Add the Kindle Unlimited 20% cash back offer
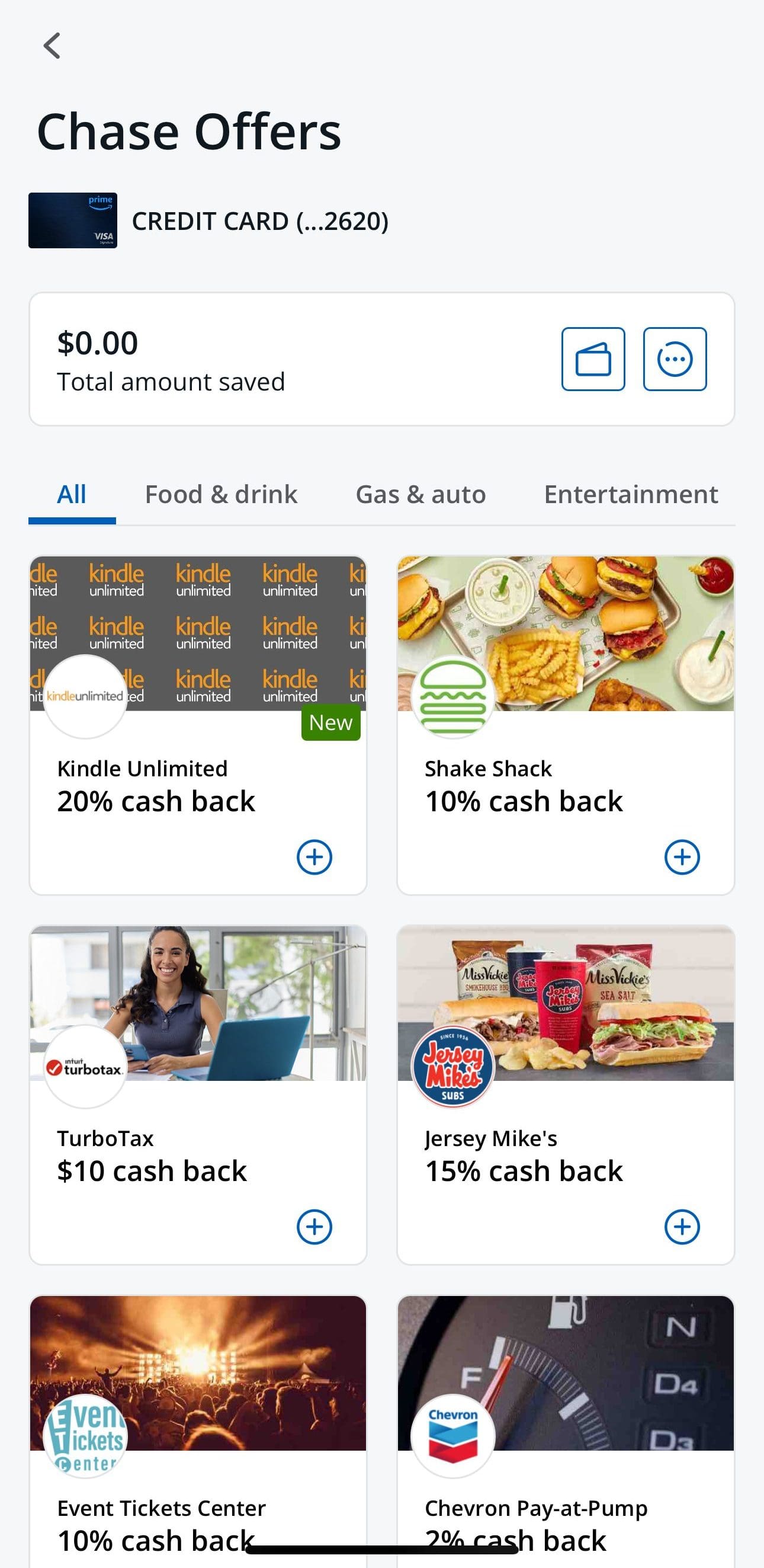This screenshot has width=764, height=1568. 314,856
